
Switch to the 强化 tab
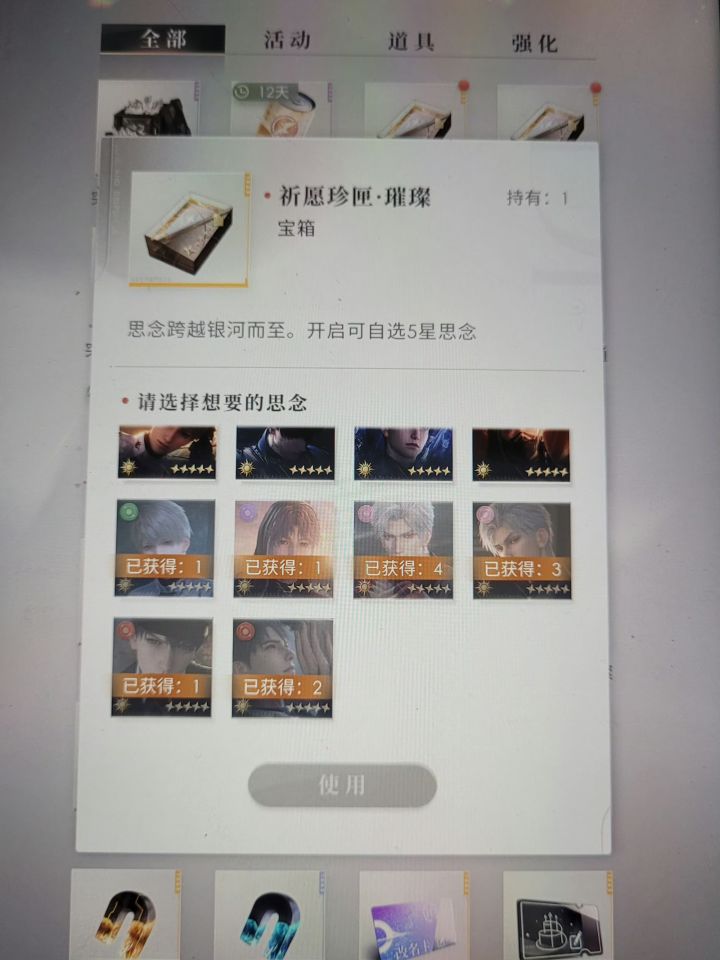(536, 42)
